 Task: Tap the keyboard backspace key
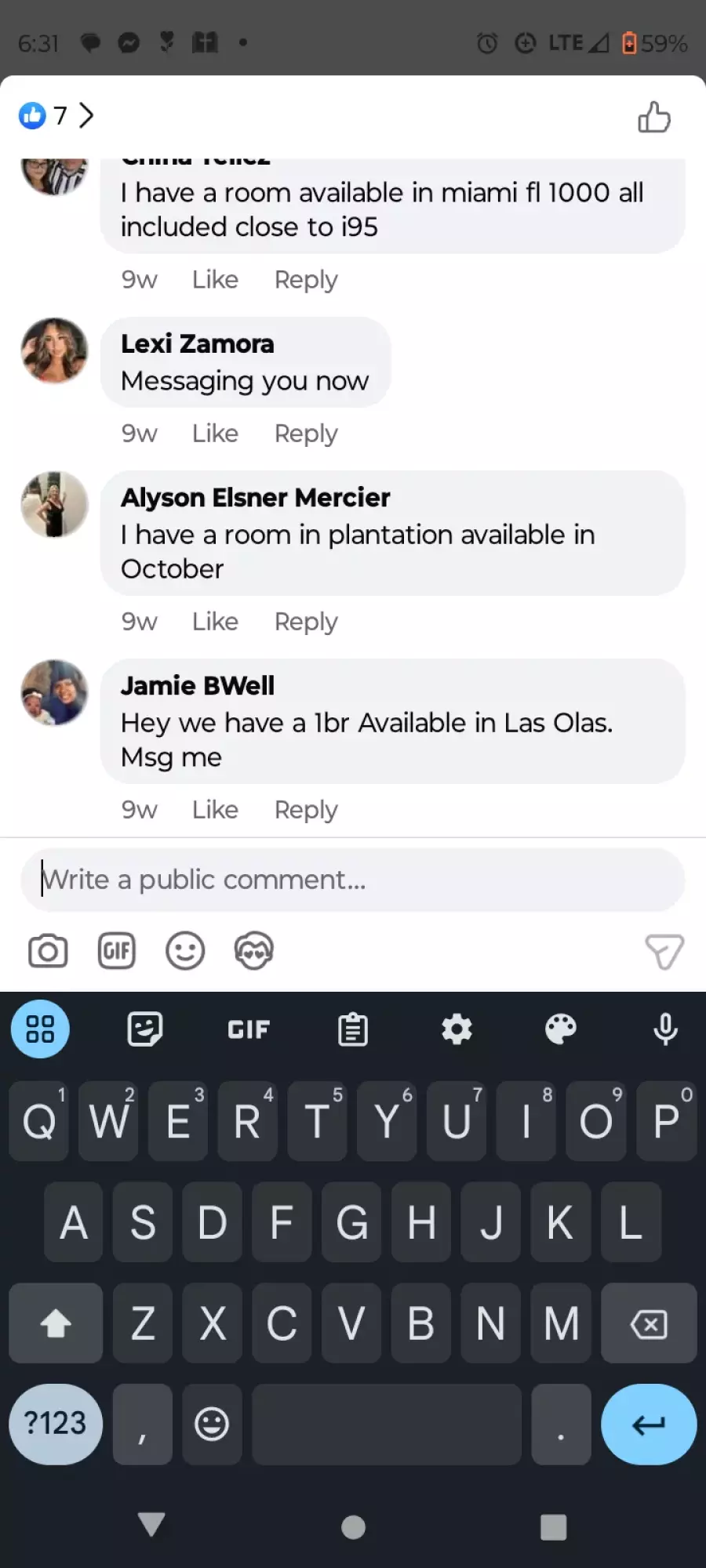click(x=649, y=1323)
